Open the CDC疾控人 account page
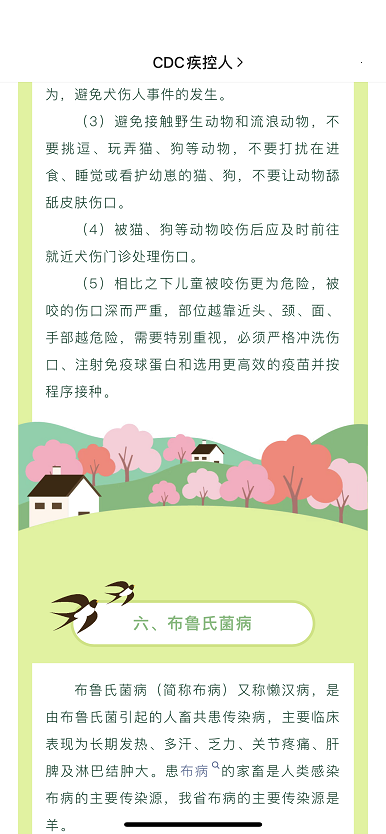386x834 pixels. click(x=197, y=63)
